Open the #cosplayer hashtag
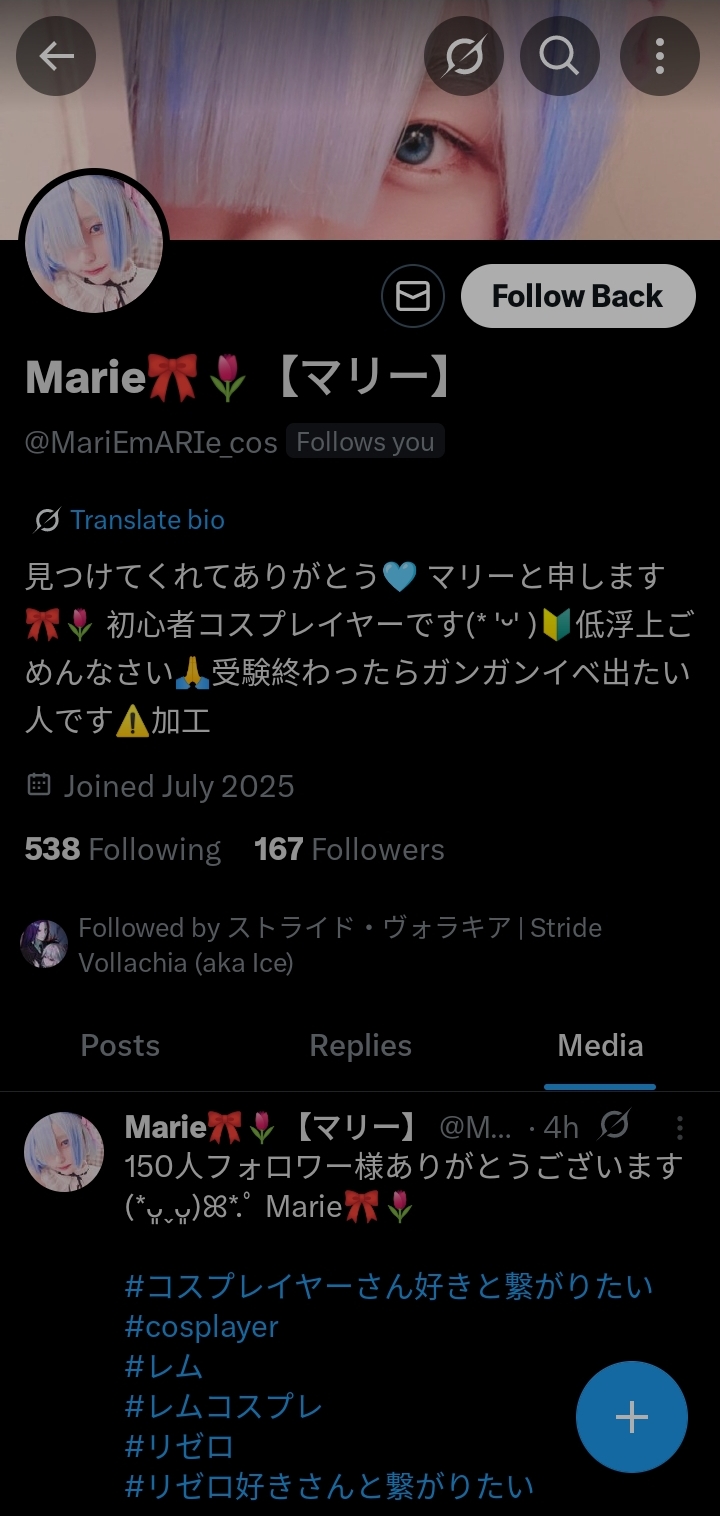The height and width of the screenshot is (1516, 720). [x=202, y=1327]
